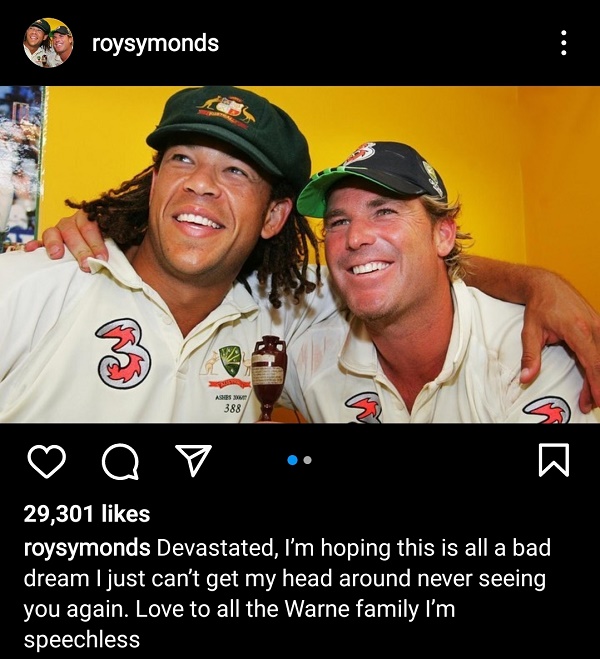
Task: Tap the carousel page indicator dots
Action: pyautogui.click(x=299, y=460)
